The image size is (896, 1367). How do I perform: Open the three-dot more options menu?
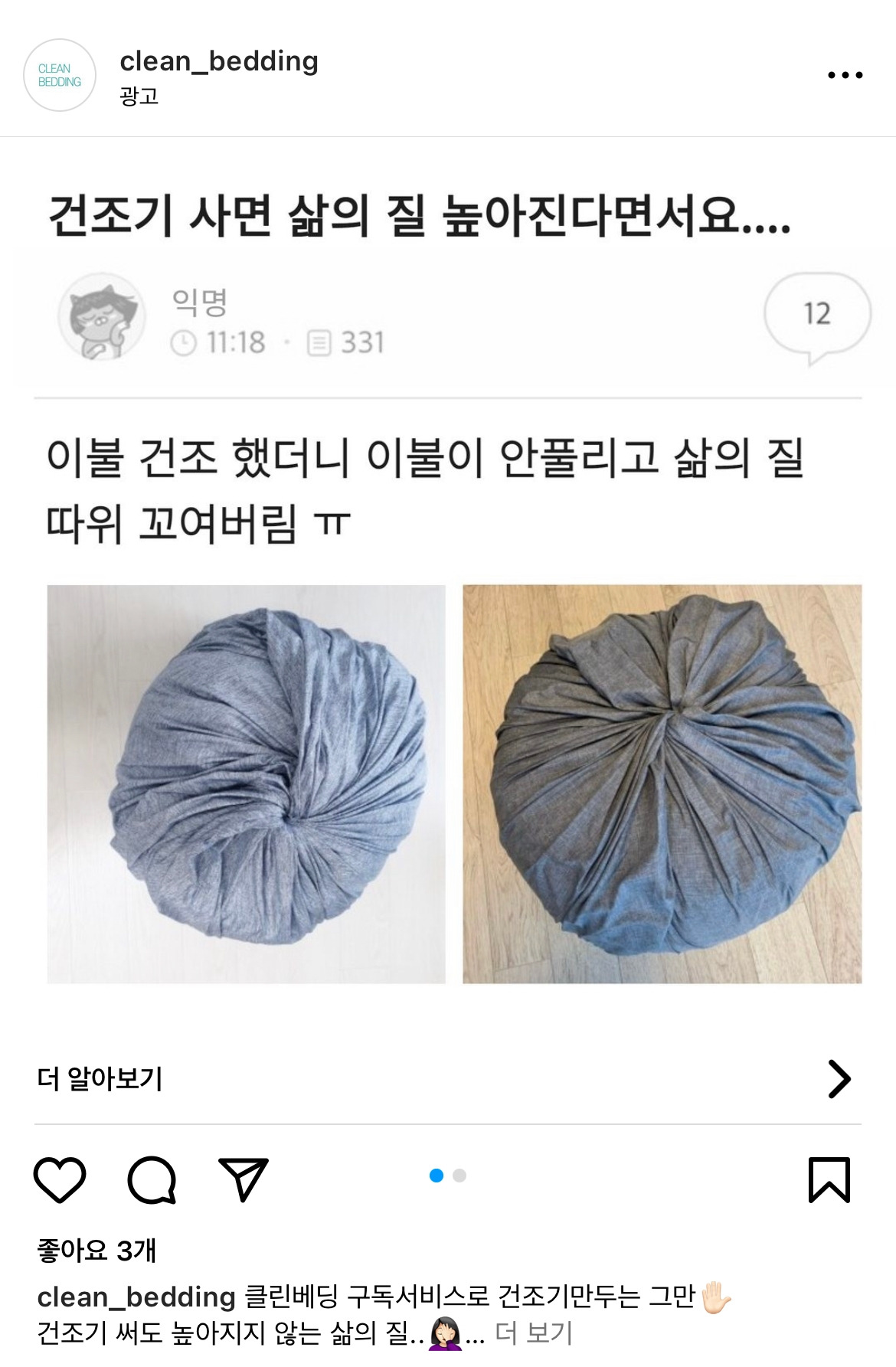click(x=845, y=75)
